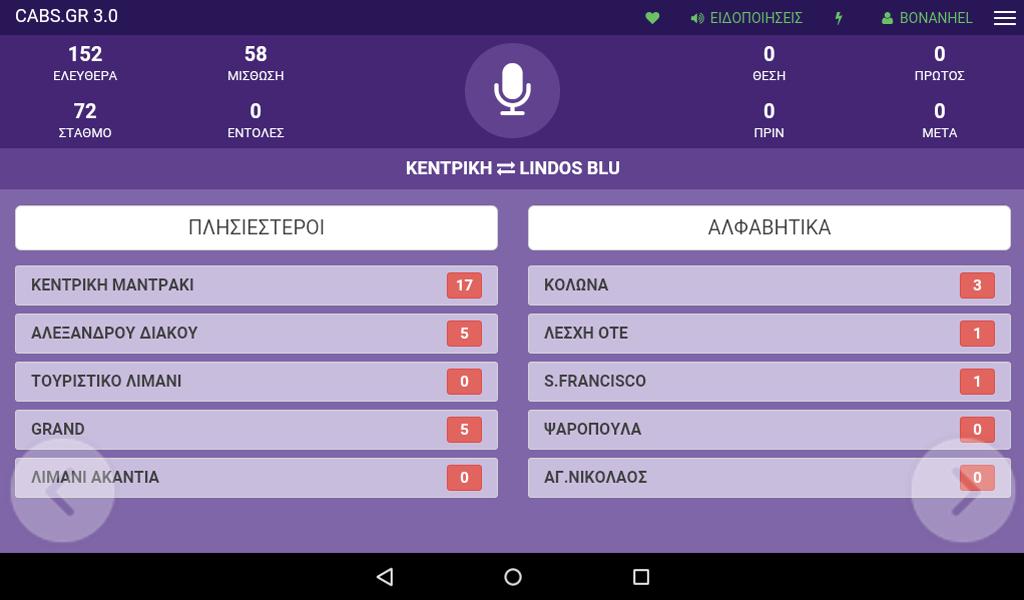Viewport: 1024px width, 600px height.
Task: Open the BONANHEL user profile
Action: click(926, 18)
